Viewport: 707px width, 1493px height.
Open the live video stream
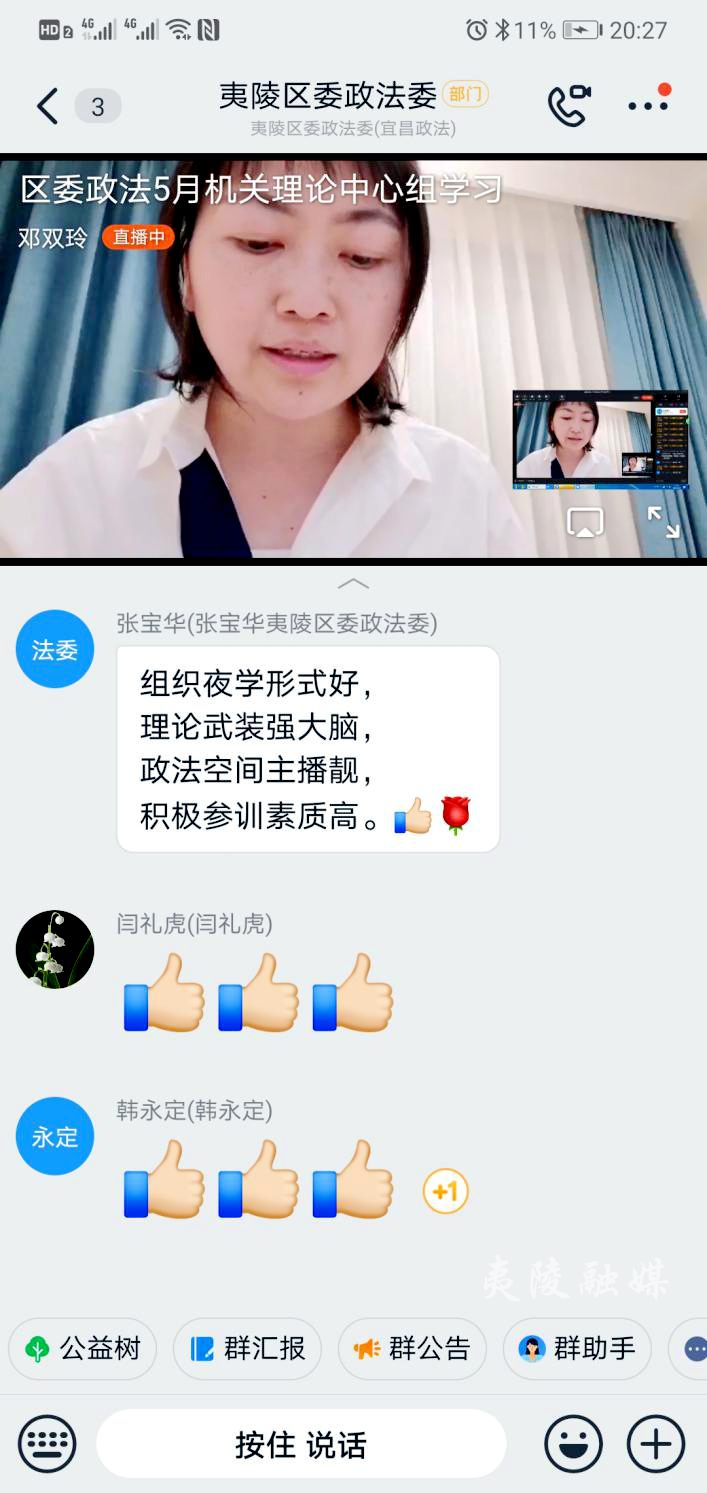pyautogui.click(x=300, y=360)
